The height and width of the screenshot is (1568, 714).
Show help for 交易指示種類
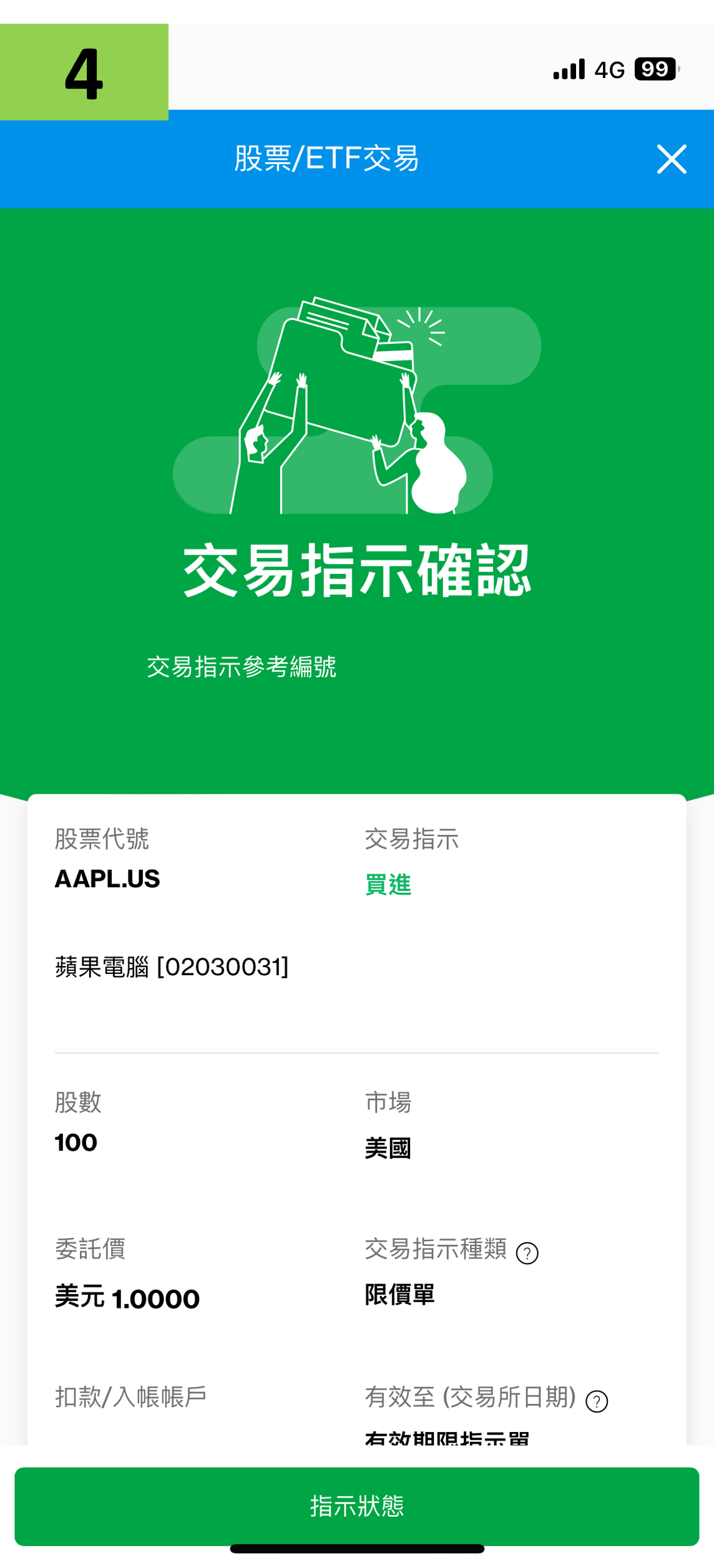(527, 1252)
